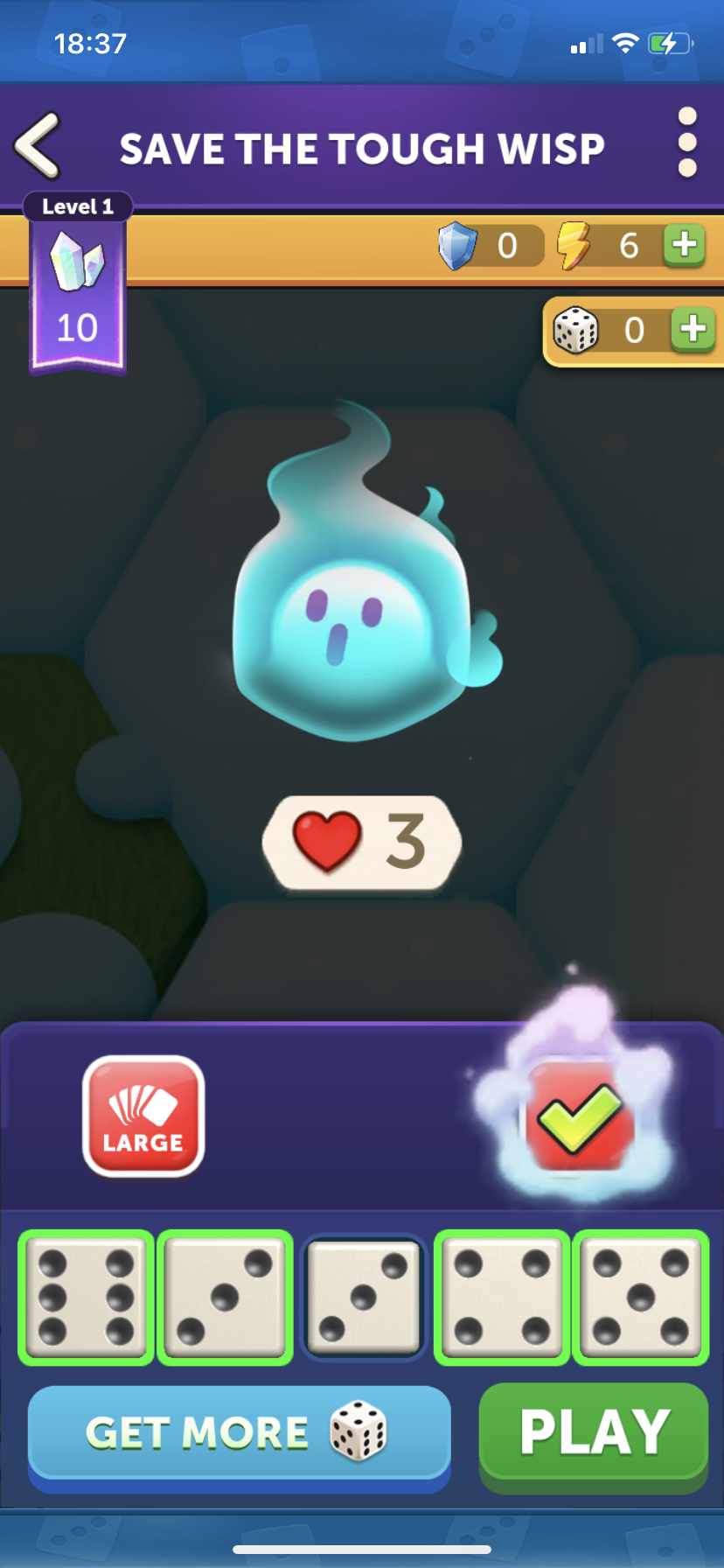Open the three-dot overflow menu
Viewport: 724px width, 1568px height.
[x=687, y=143]
